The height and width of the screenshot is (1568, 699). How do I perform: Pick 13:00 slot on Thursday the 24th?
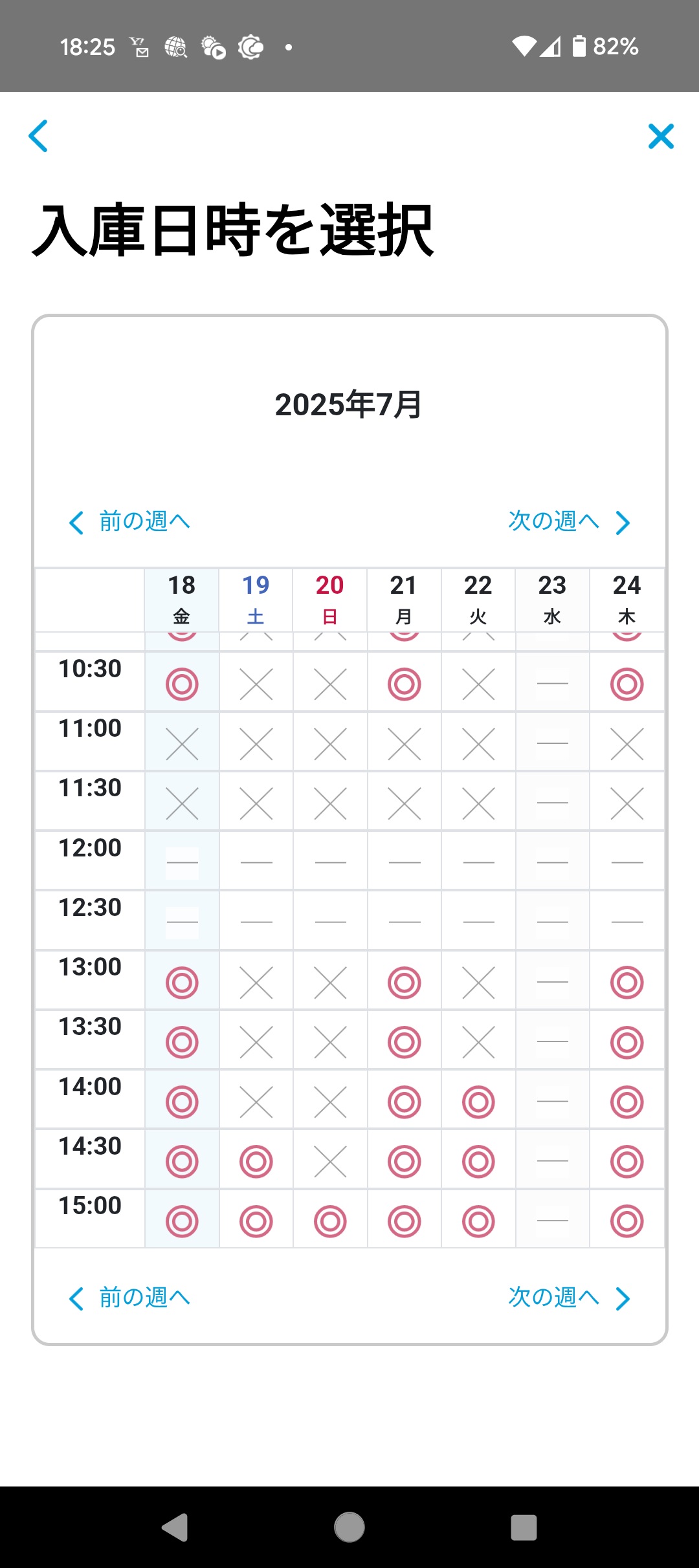point(627,983)
